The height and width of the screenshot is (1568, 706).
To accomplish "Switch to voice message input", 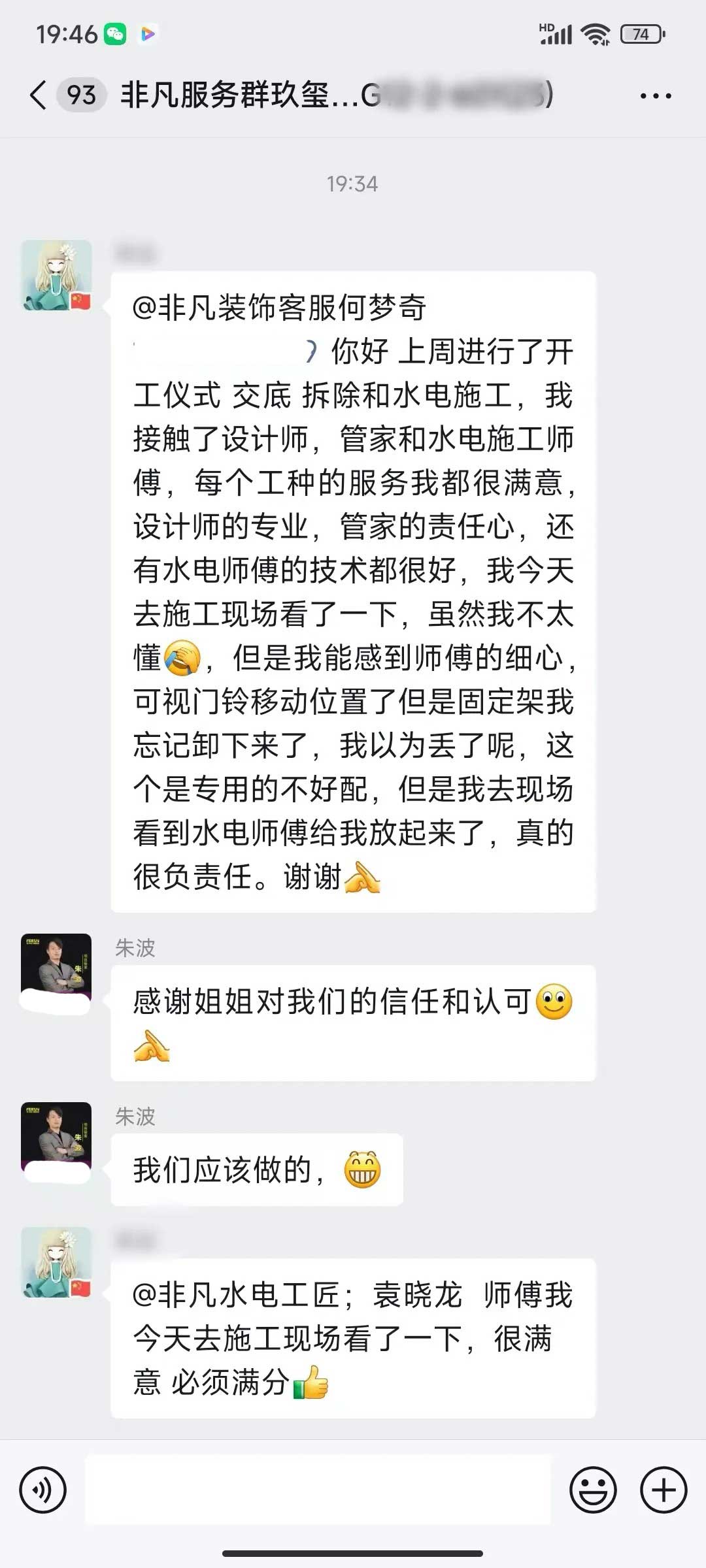I will (43, 1490).
